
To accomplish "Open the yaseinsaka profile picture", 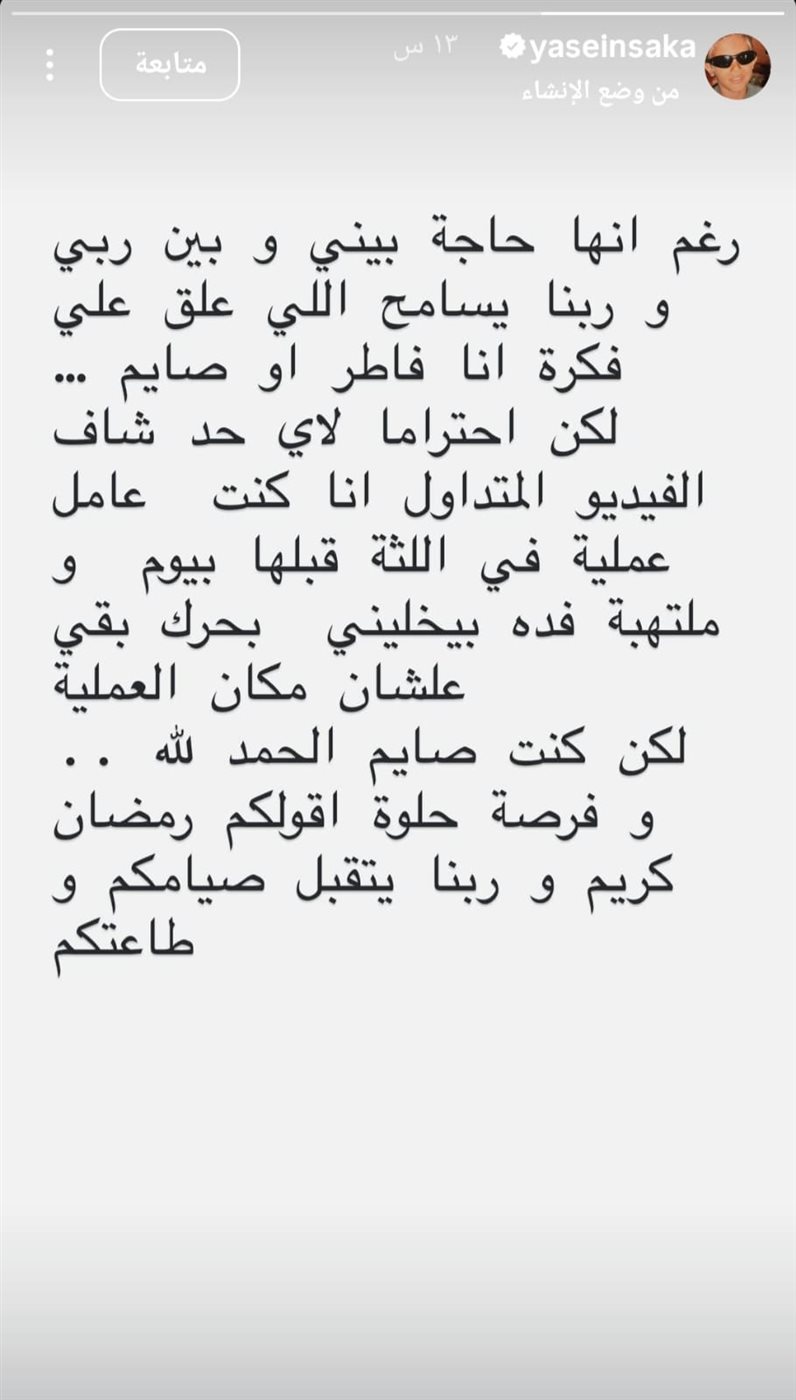I will coord(737,66).
